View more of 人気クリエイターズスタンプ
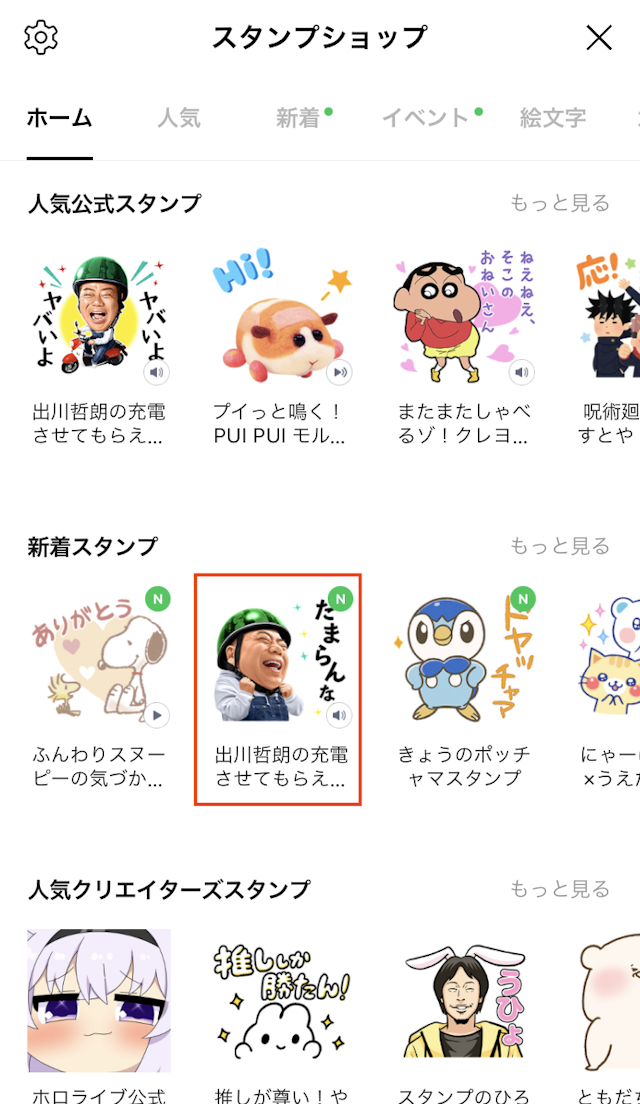 (559, 889)
